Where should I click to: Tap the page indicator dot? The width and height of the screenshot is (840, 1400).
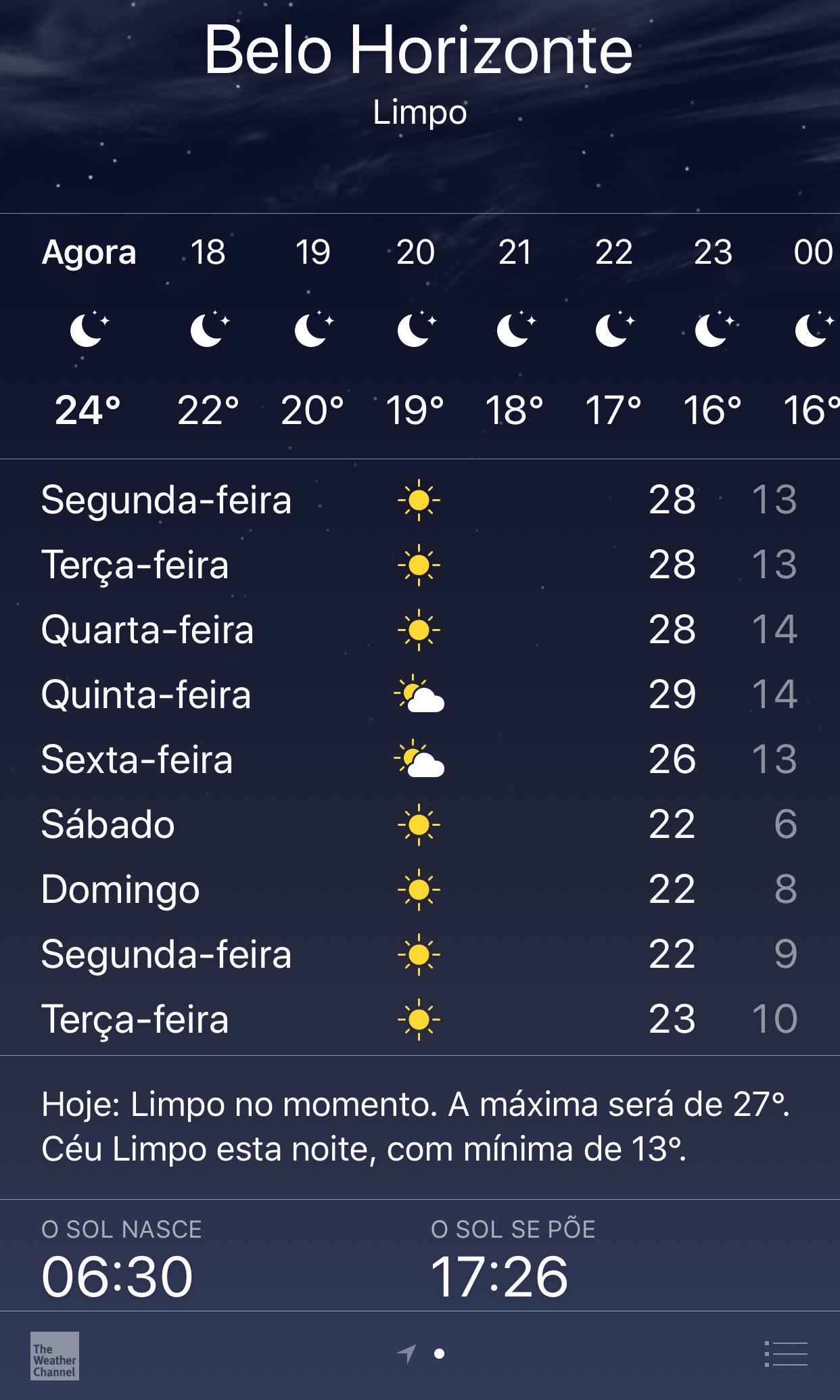coord(440,1353)
